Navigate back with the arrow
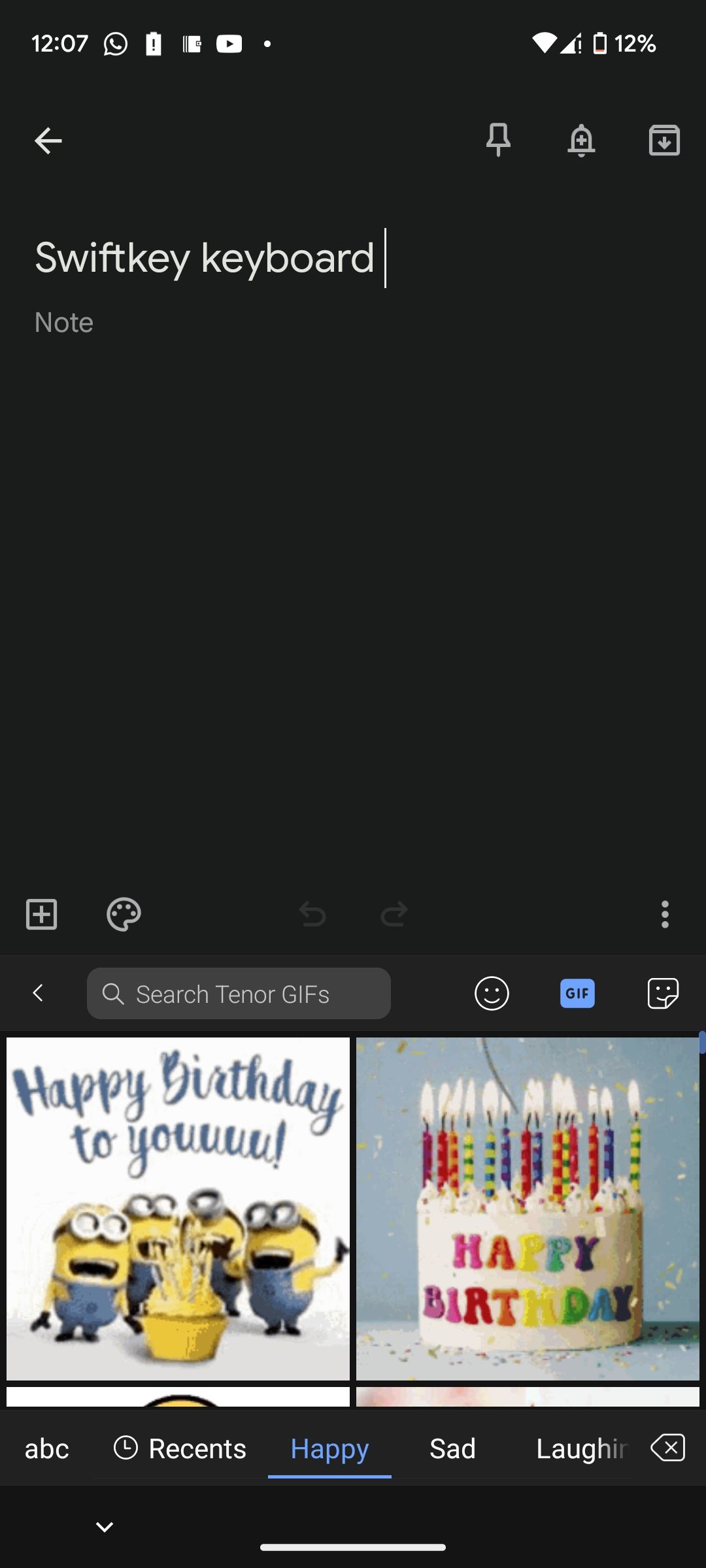Viewport: 706px width, 1568px height. click(47, 140)
